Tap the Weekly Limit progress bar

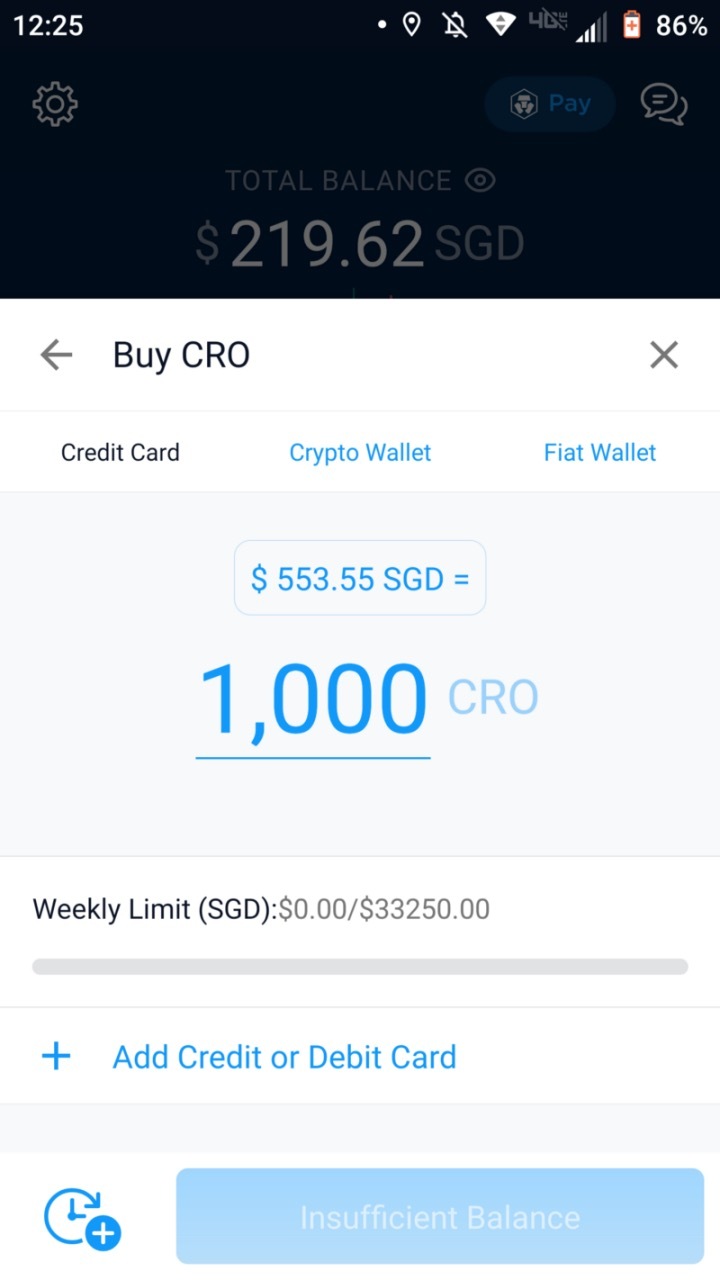(360, 966)
